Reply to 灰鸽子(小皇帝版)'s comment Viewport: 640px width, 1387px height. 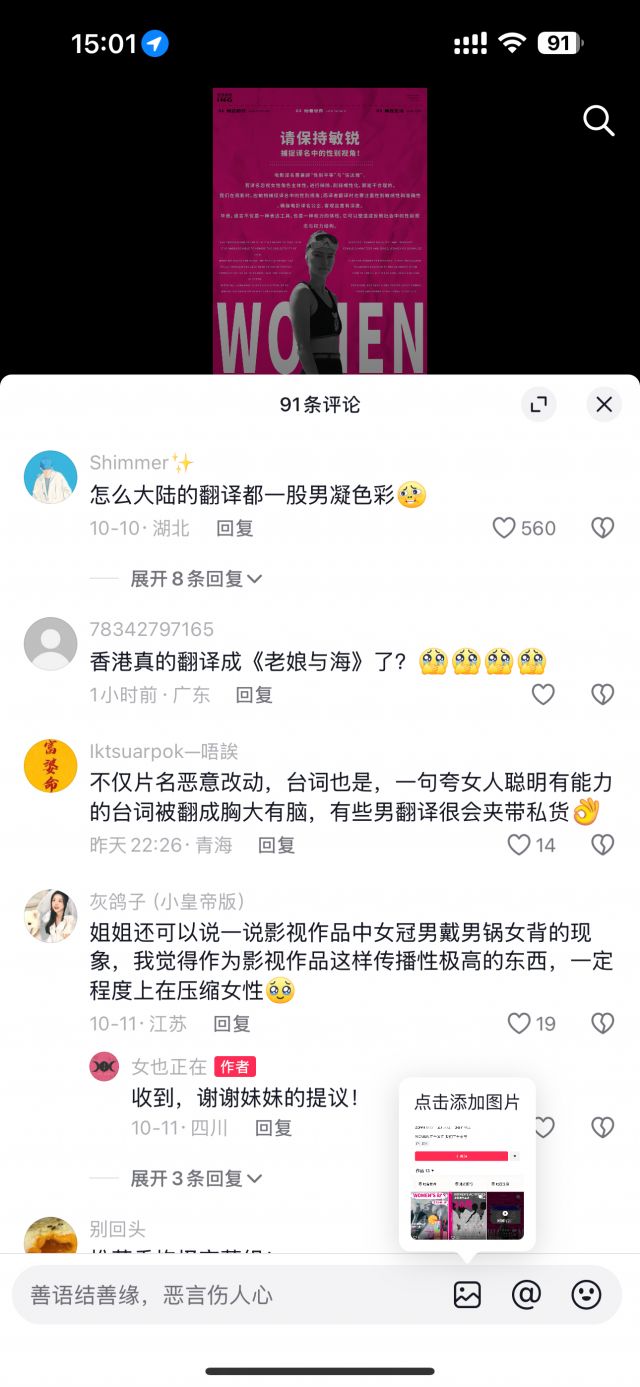coord(232,1023)
